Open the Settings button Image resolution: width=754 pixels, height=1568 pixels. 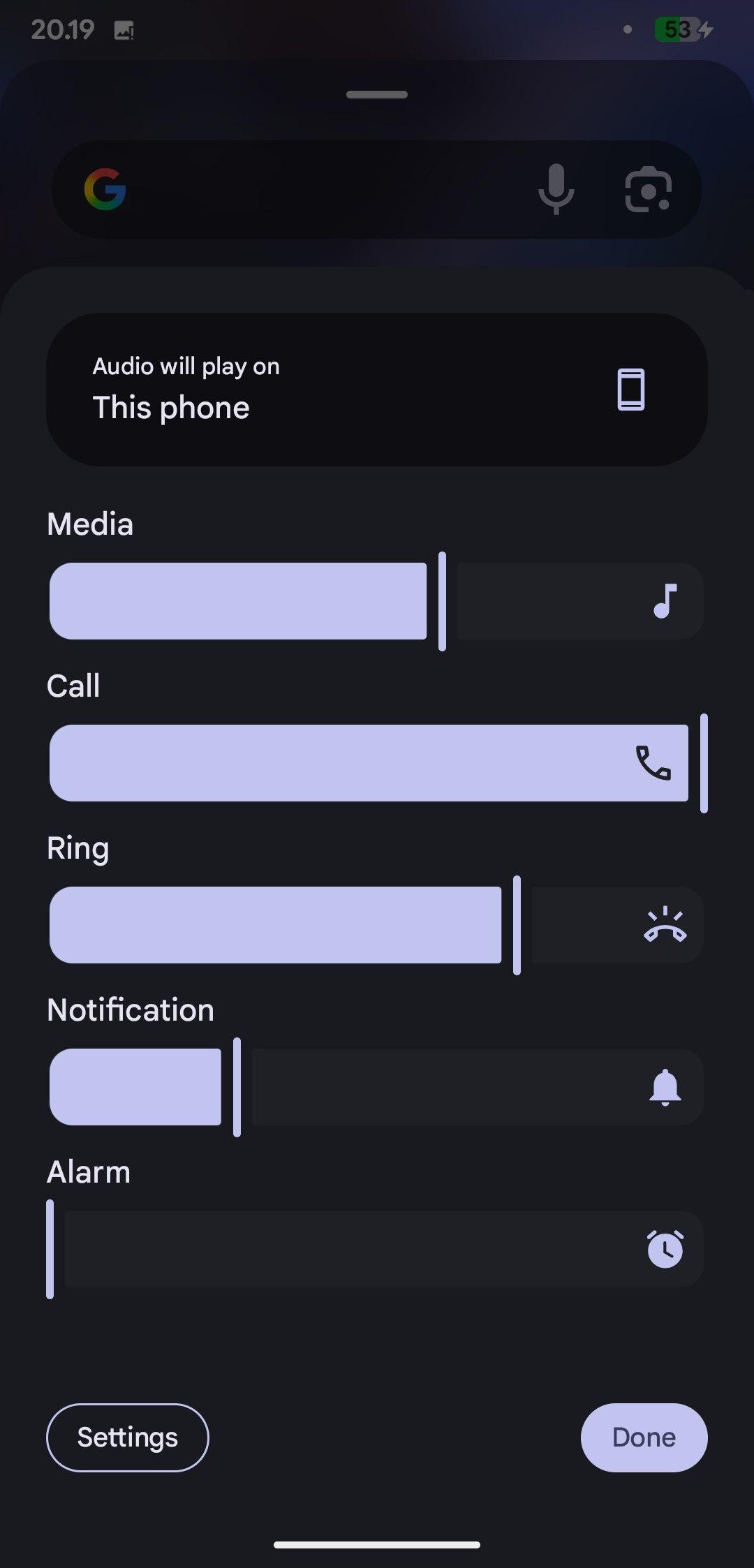tap(127, 1437)
